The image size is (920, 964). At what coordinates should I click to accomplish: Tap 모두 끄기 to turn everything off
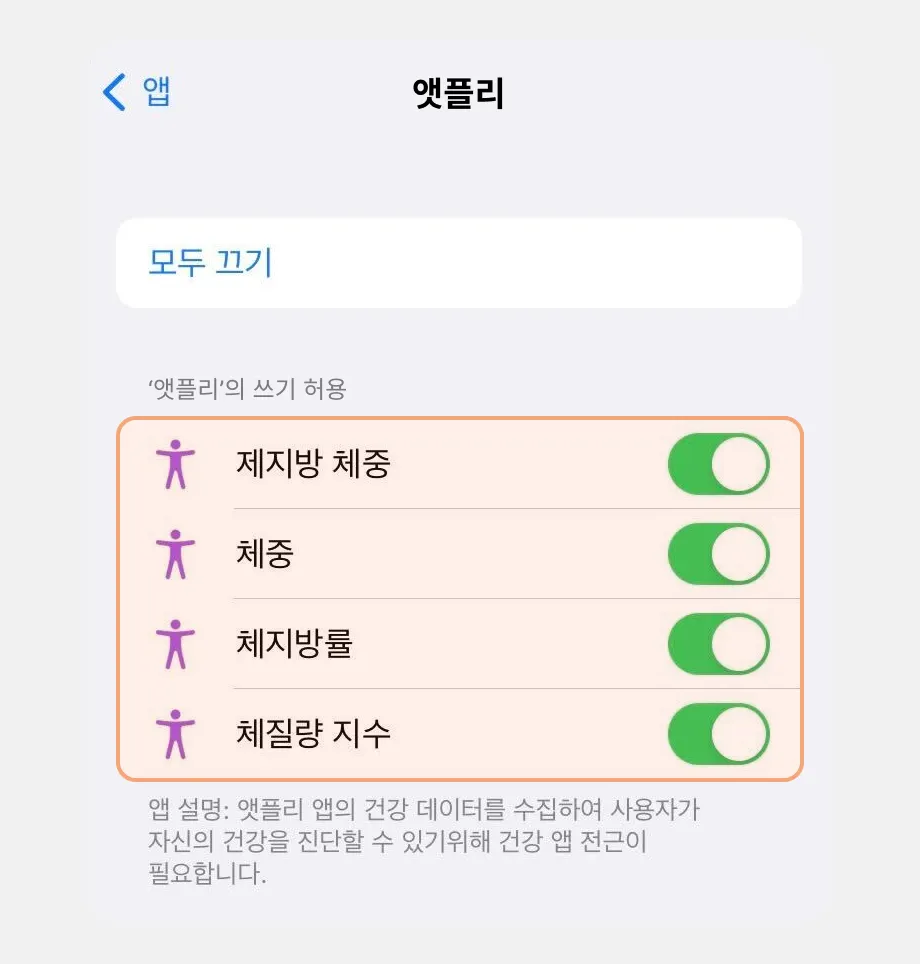click(210, 263)
